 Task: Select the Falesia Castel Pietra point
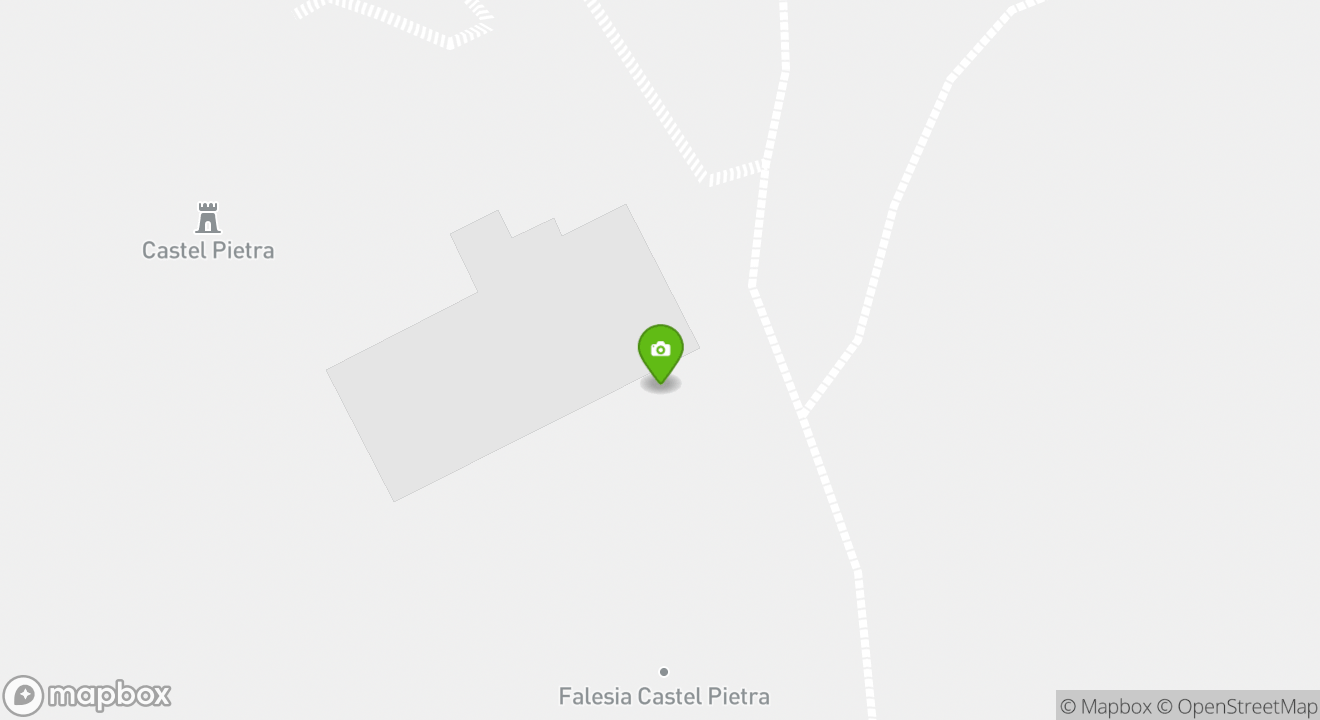(x=663, y=673)
